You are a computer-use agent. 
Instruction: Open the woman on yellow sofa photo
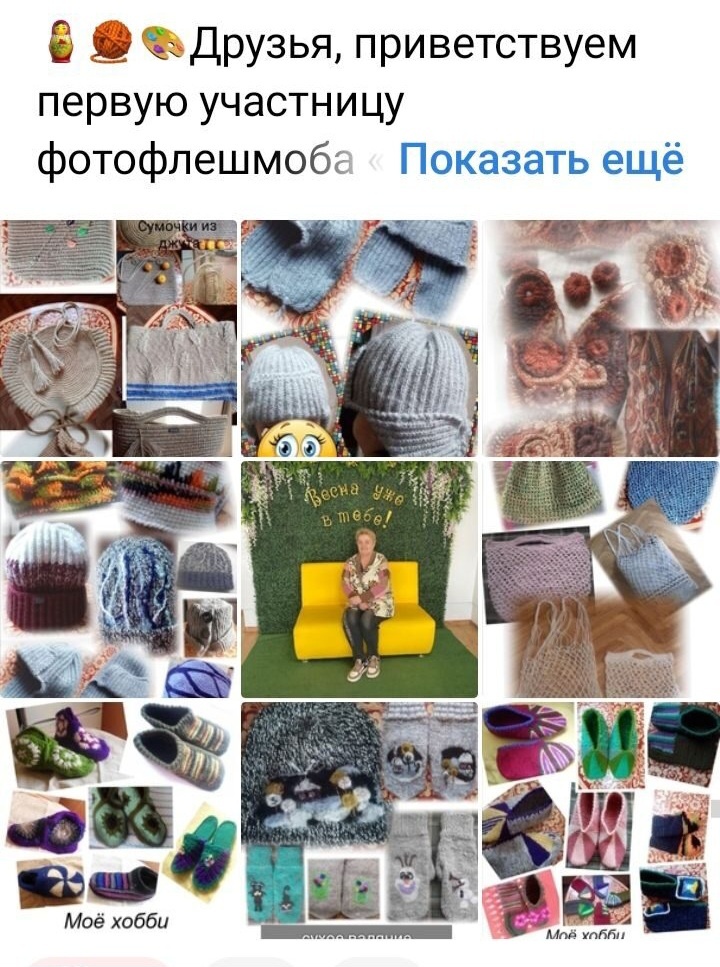(358, 578)
